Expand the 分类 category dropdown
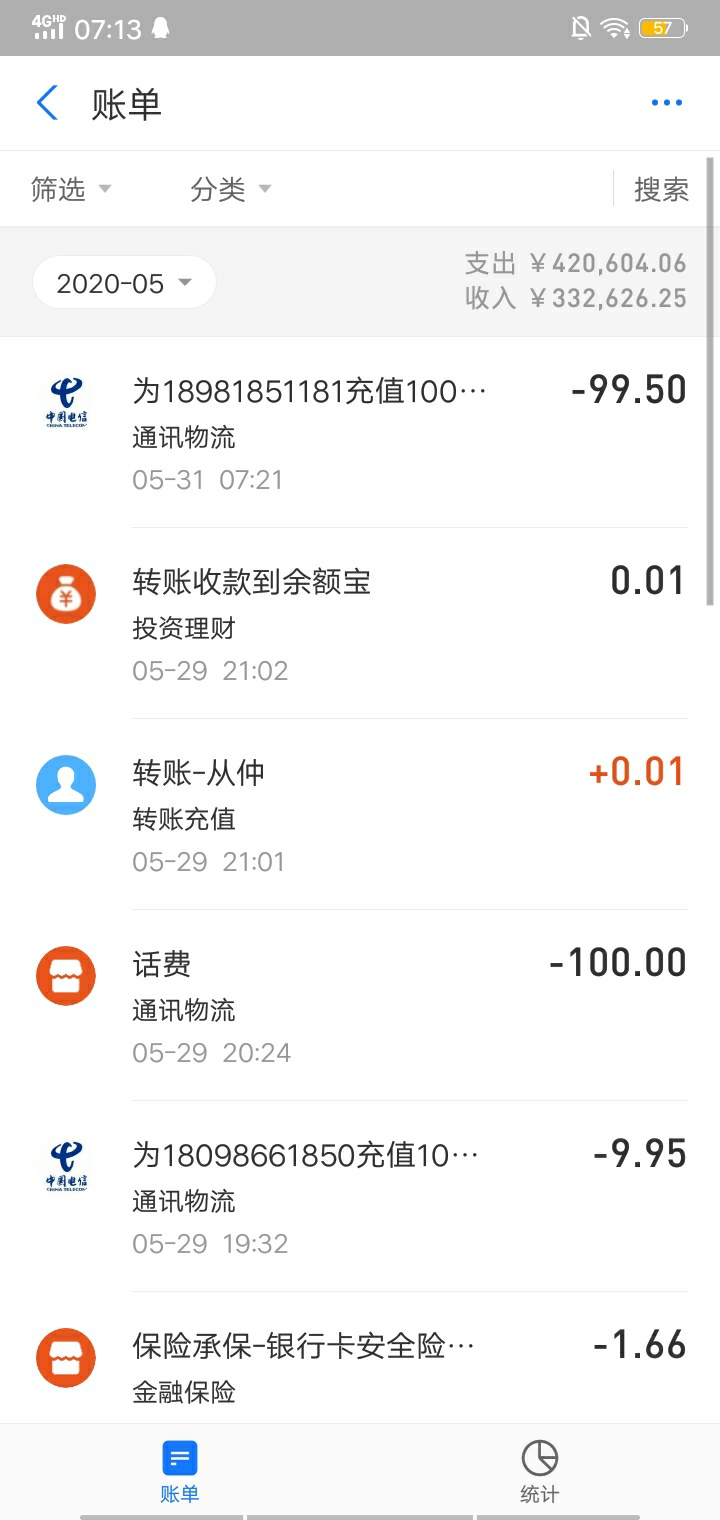Image resolution: width=720 pixels, height=1520 pixels. [231, 189]
